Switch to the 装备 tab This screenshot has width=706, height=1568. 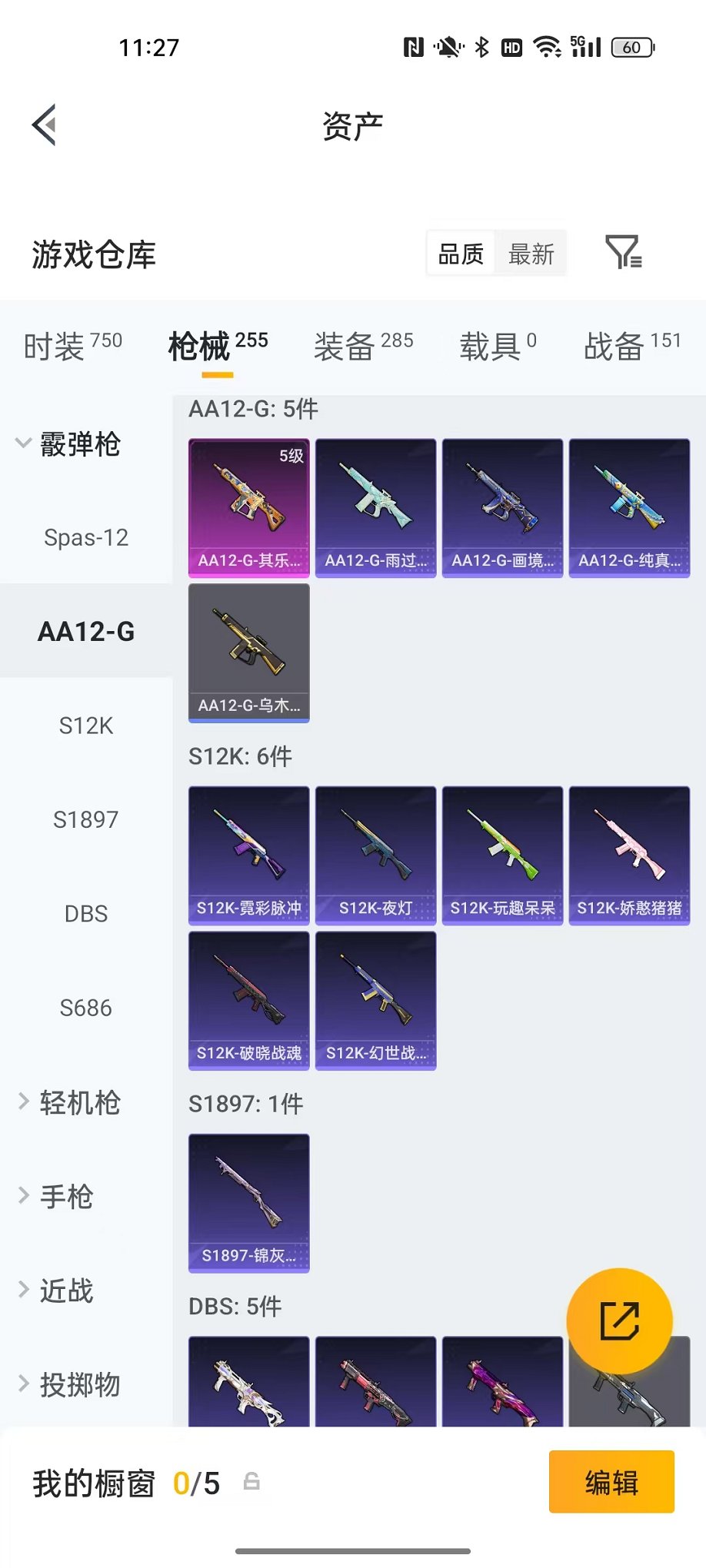(x=364, y=346)
